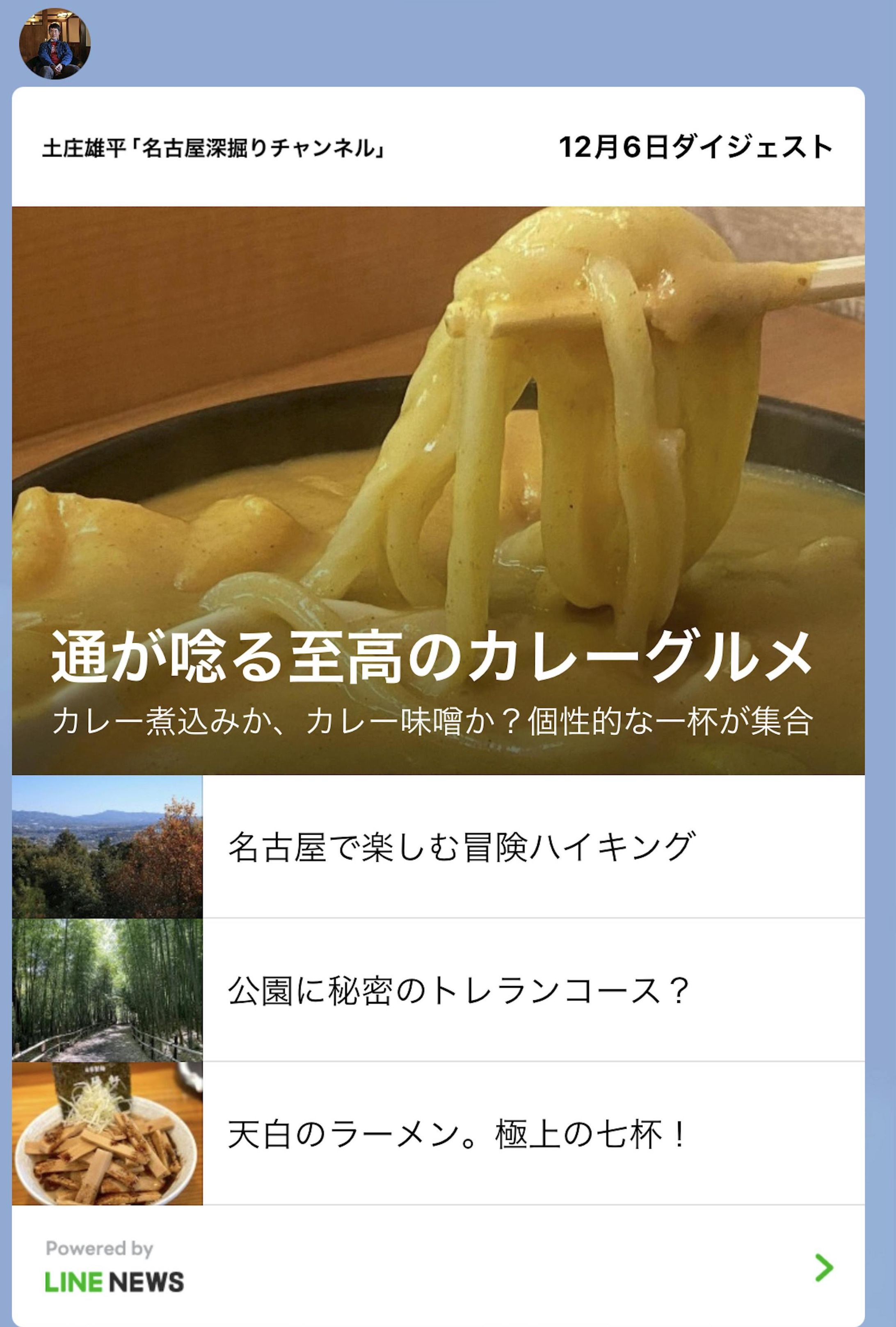Click the カレー煮込みか subtitle text
This screenshot has width=896, height=1327.
pos(437,722)
